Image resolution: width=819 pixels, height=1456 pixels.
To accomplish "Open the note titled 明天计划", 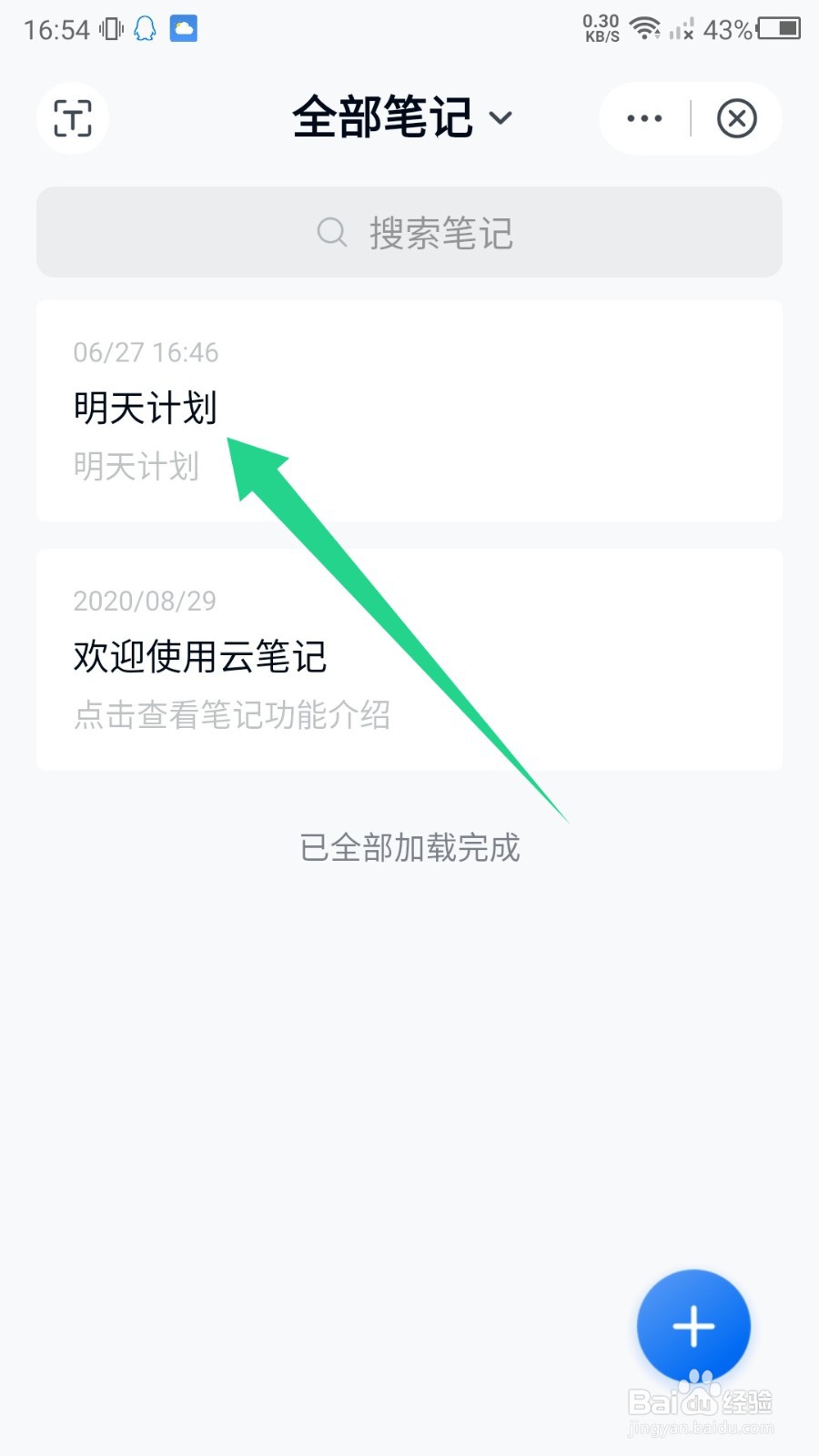I will (x=146, y=409).
